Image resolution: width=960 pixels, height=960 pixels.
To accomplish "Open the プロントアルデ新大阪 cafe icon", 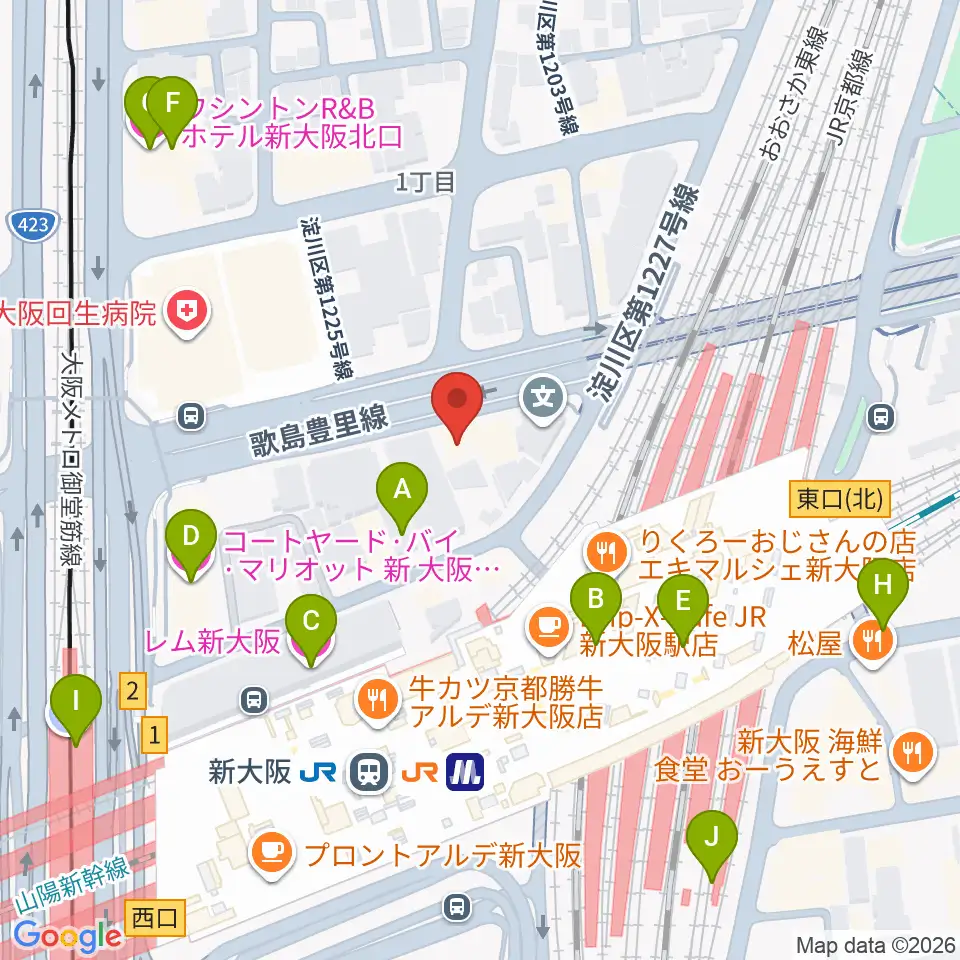I will [273, 852].
